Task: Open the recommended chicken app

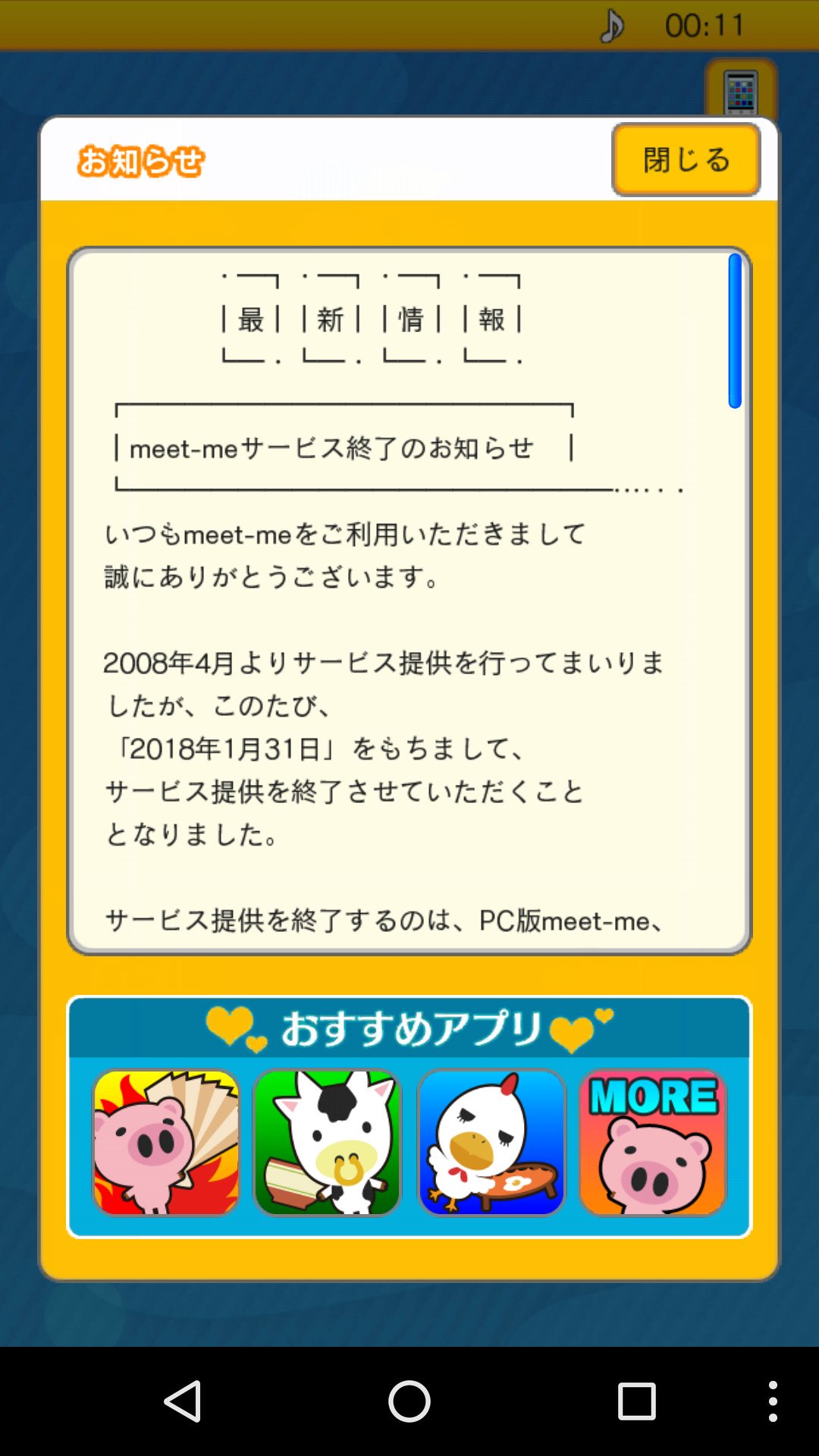Action: (491, 1142)
